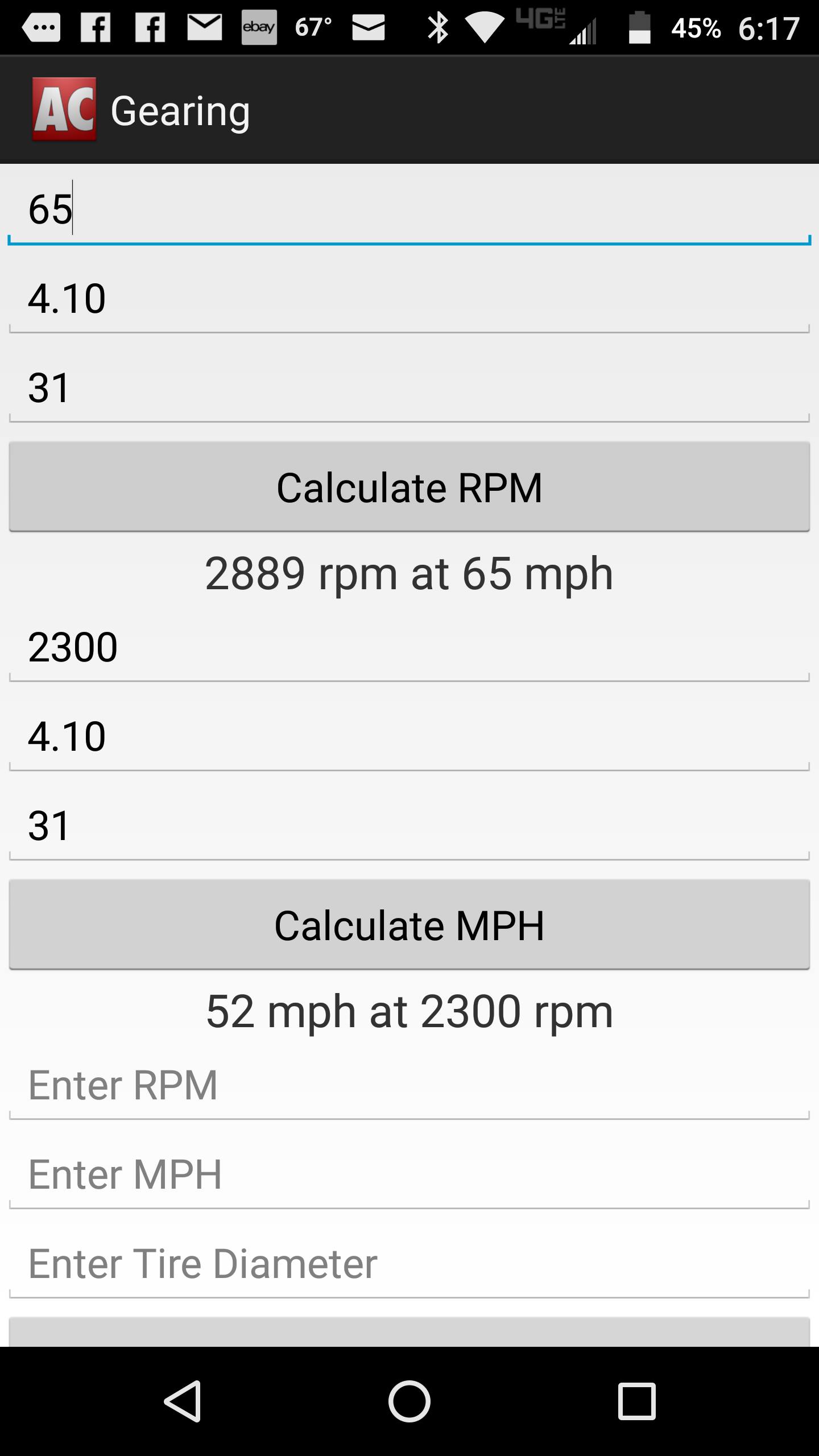Go back using the system back button
This screenshot has width=819, height=1456.
click(x=183, y=1401)
